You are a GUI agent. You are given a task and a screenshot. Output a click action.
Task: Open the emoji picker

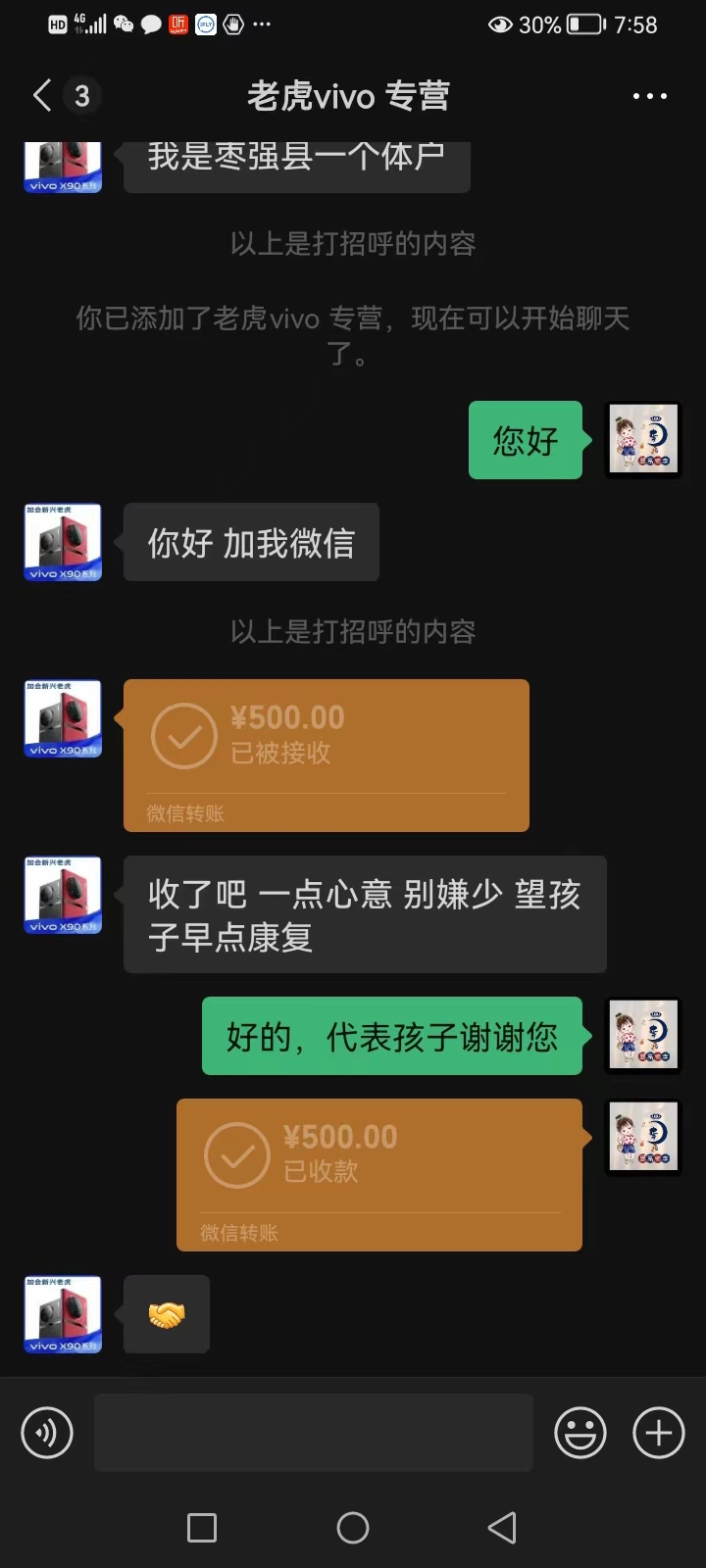tap(580, 1433)
